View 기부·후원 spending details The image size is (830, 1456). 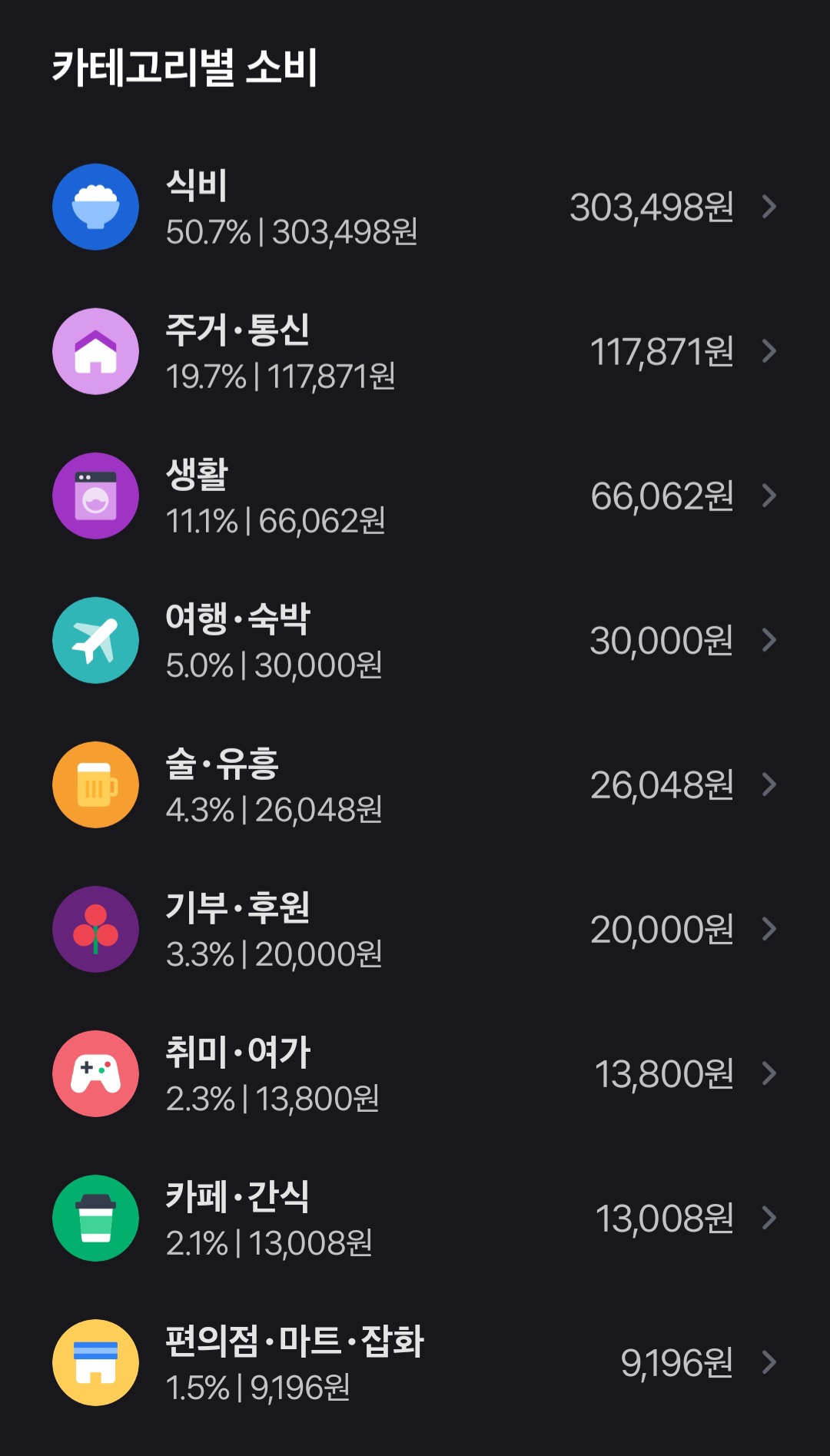click(415, 930)
